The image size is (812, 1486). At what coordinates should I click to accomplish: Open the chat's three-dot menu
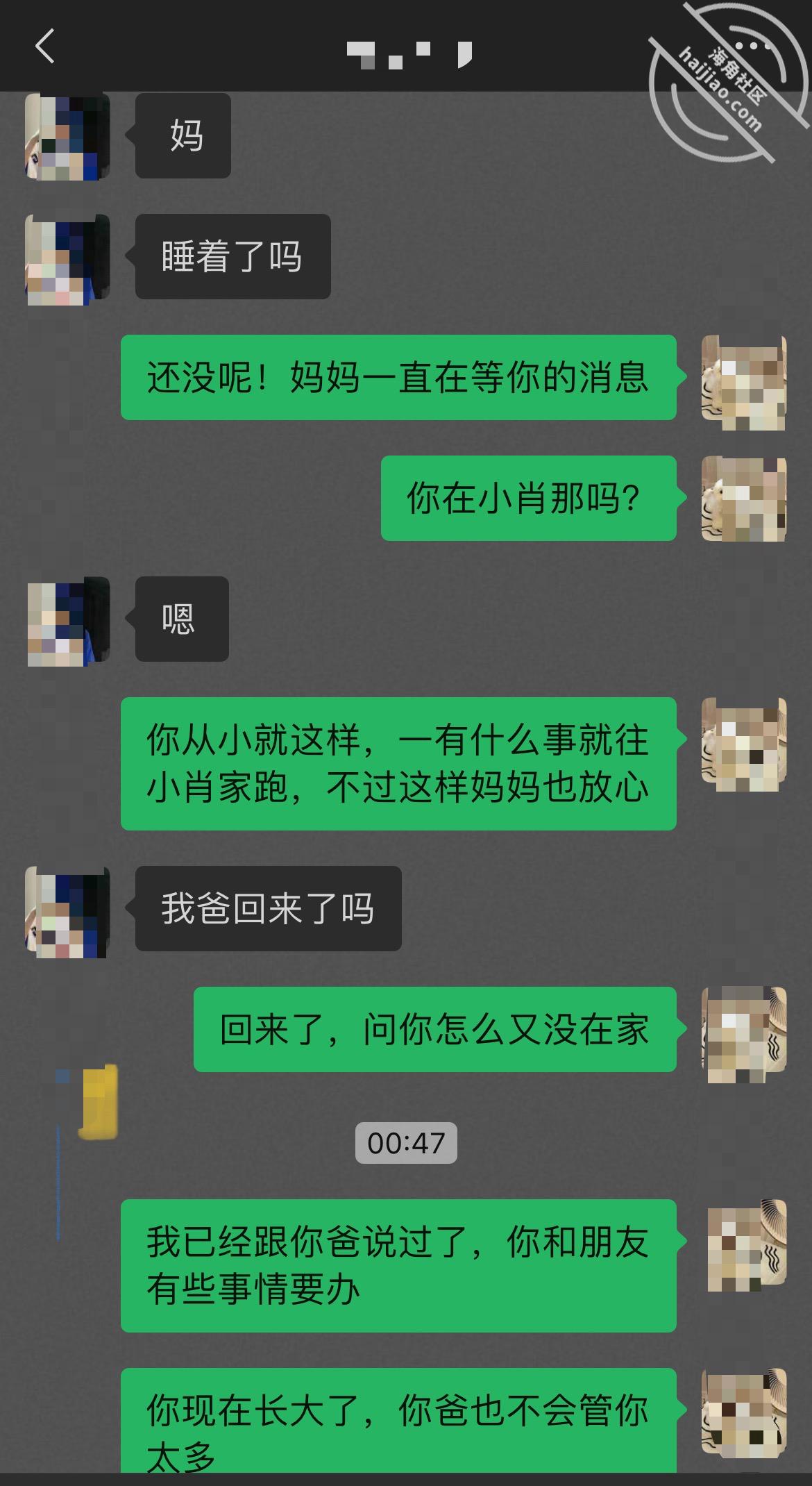click(752, 47)
